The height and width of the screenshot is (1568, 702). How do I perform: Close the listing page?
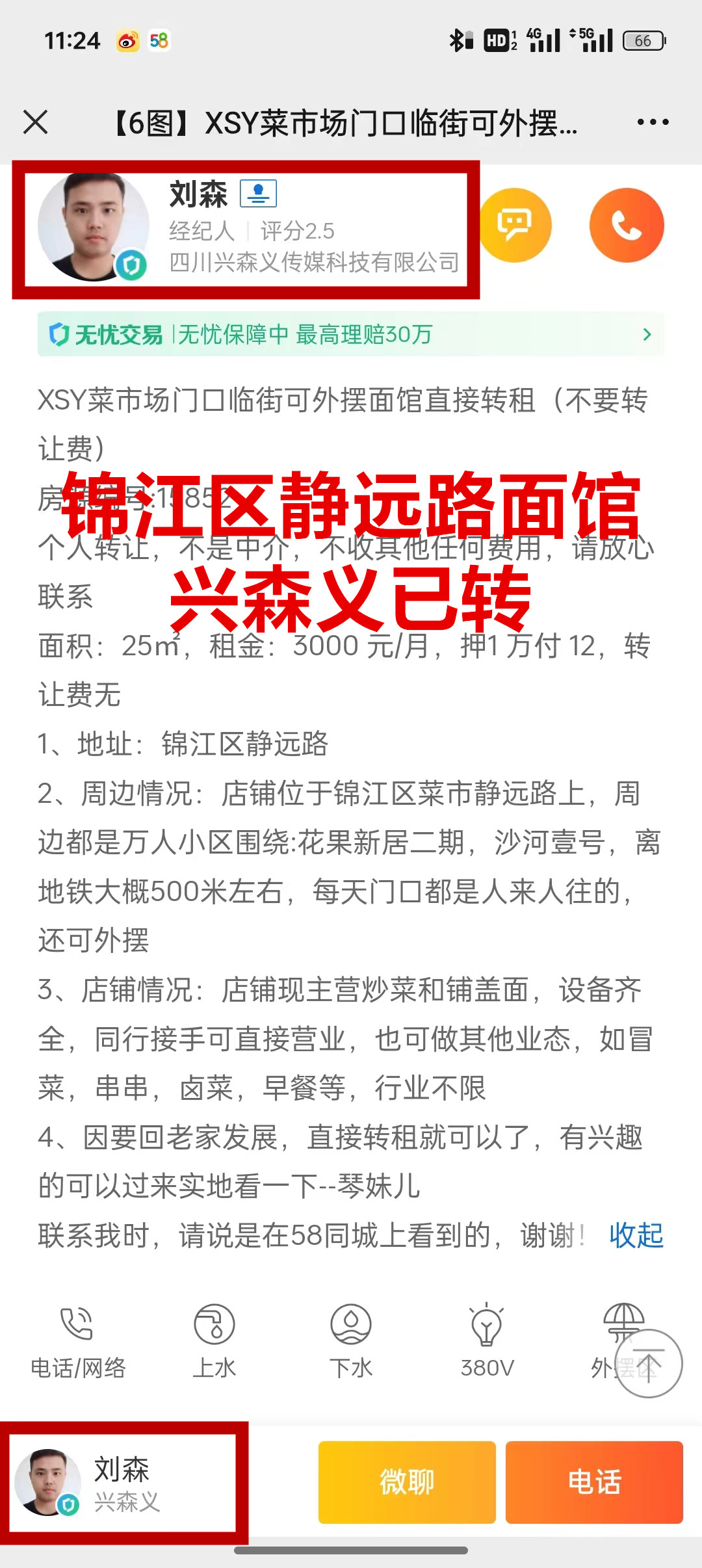(x=35, y=122)
